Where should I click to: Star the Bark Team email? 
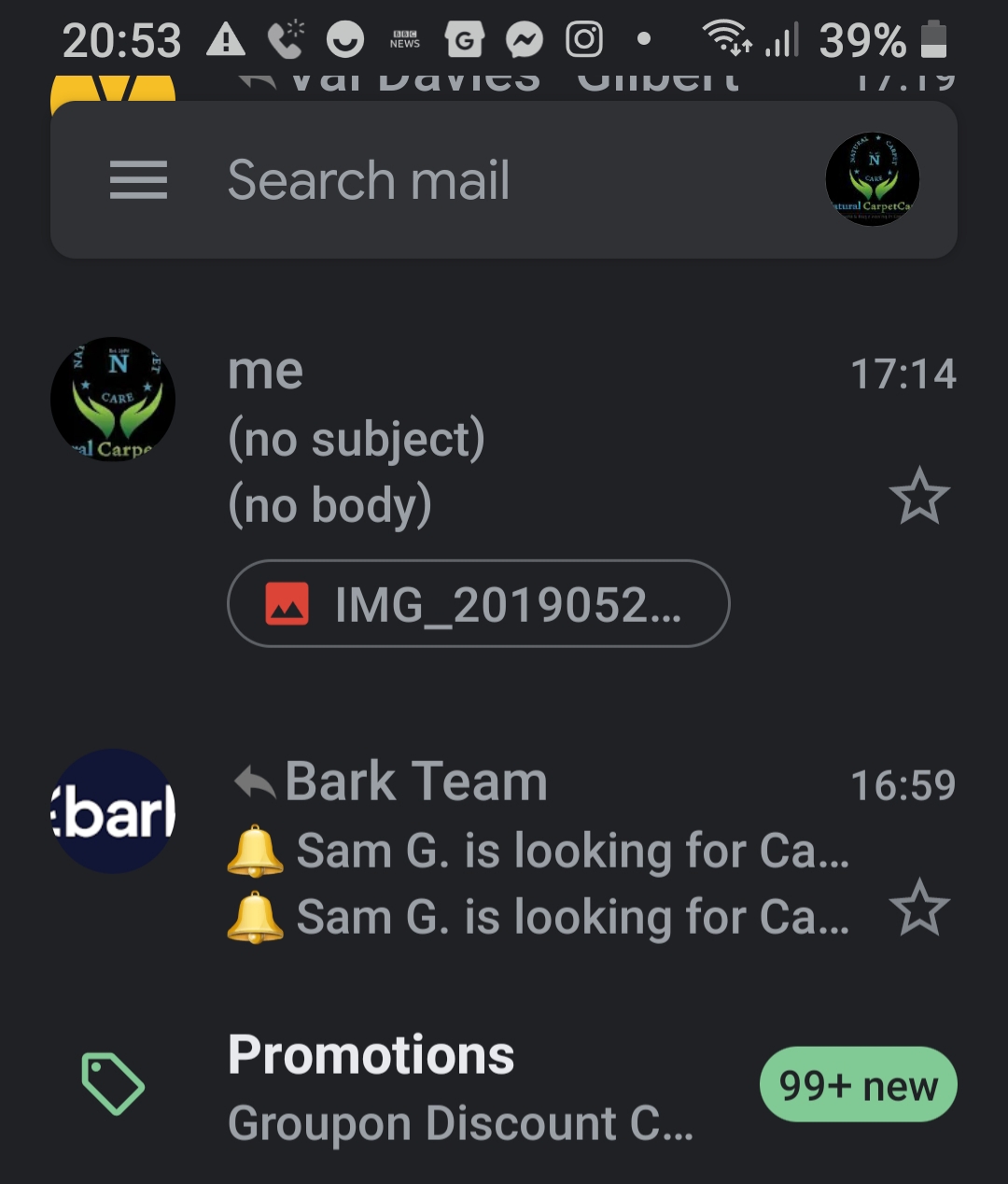tap(920, 907)
